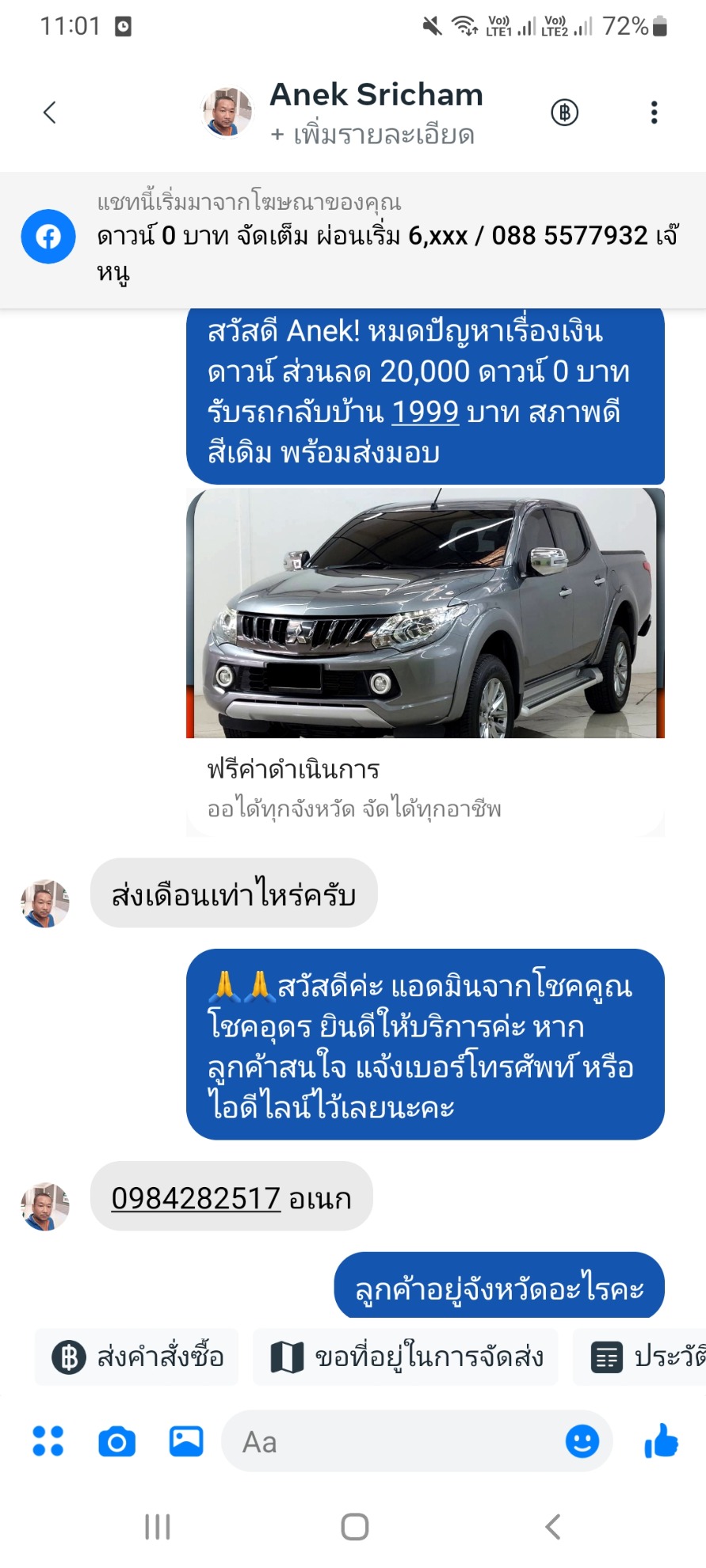Tap Anek Sricham's profile picture in header
706x1568 pixels.
(x=227, y=112)
